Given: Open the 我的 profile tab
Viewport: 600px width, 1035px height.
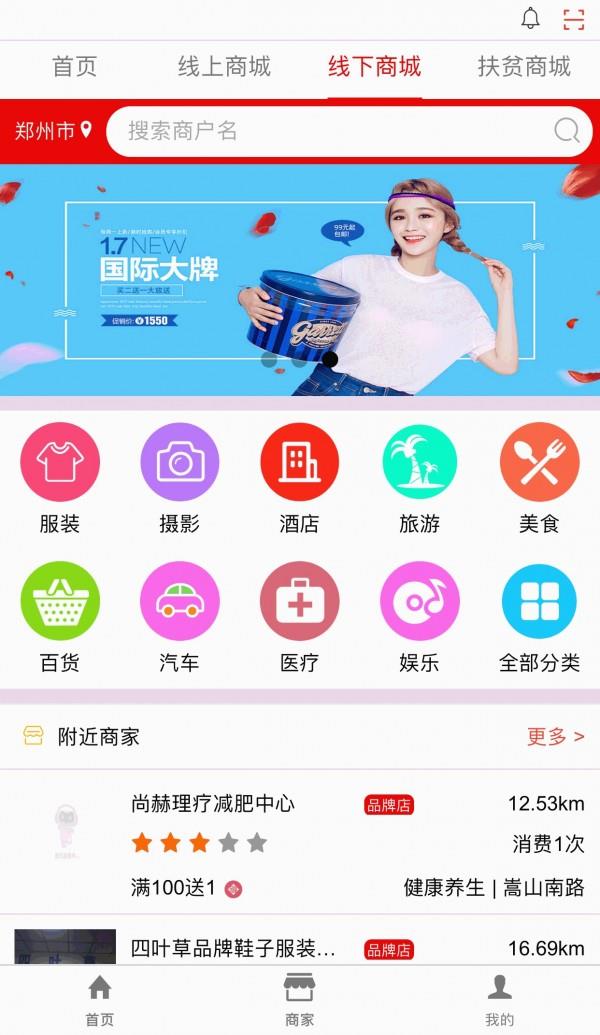Looking at the screenshot, I should [x=499, y=1000].
